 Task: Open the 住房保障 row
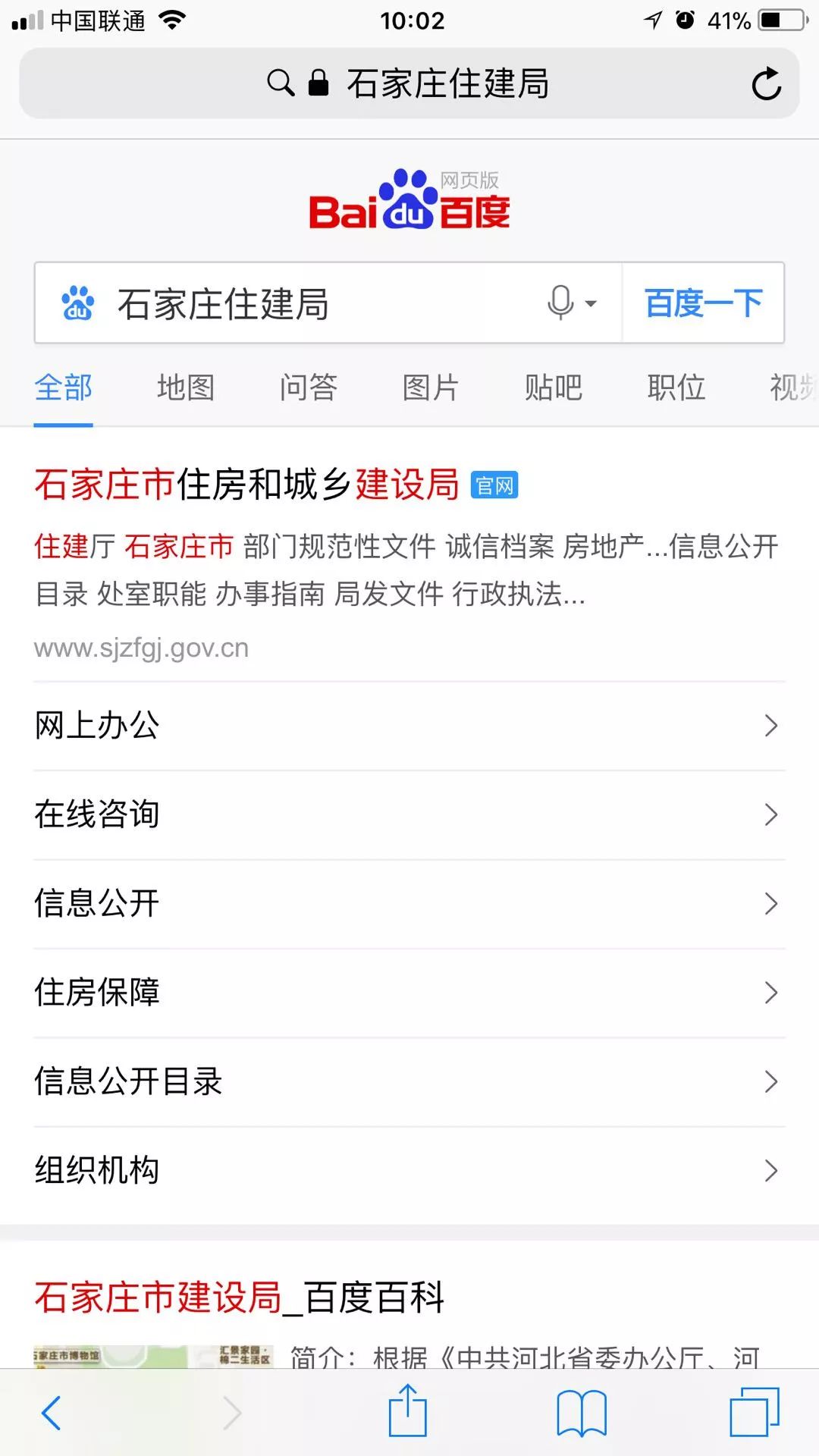click(x=409, y=992)
